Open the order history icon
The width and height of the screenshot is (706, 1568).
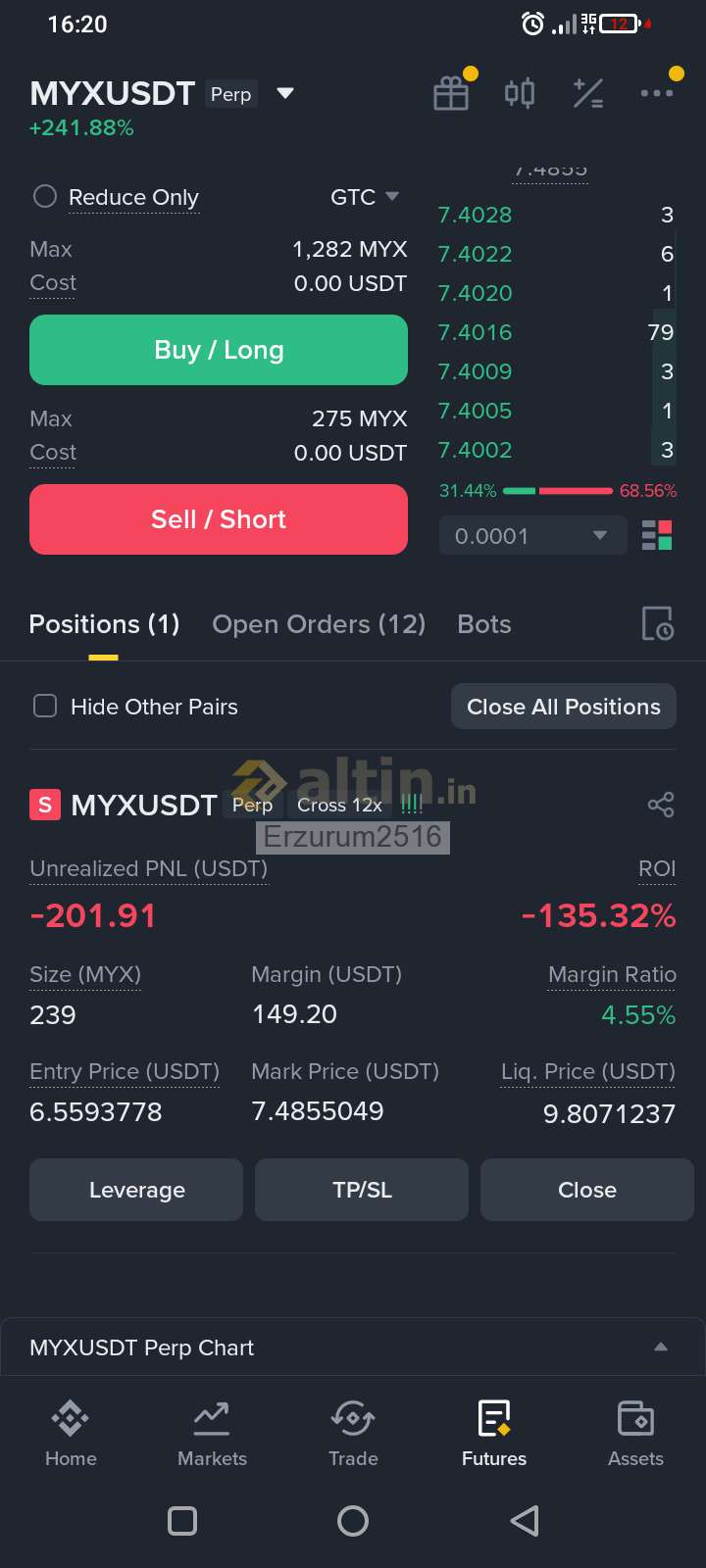[x=657, y=624]
